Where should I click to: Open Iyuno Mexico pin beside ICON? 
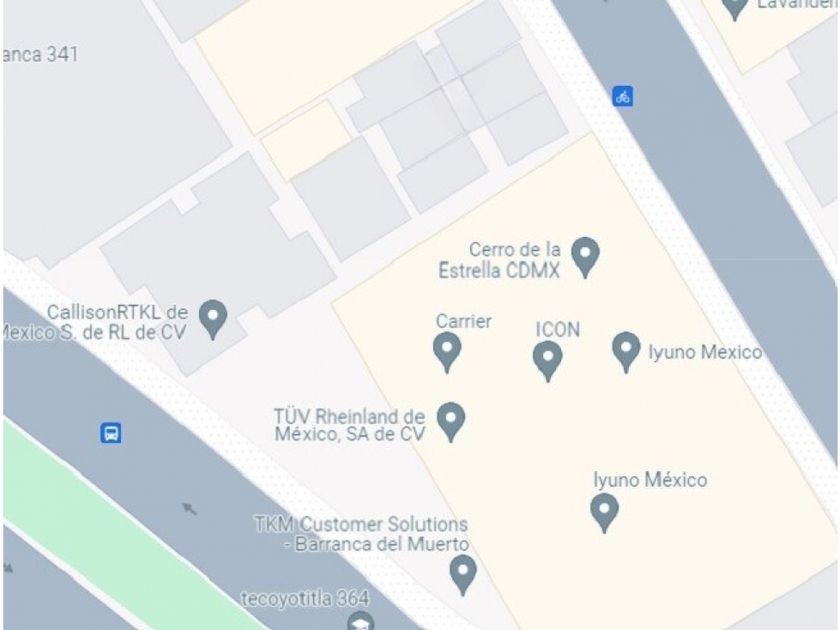pyautogui.click(x=626, y=352)
